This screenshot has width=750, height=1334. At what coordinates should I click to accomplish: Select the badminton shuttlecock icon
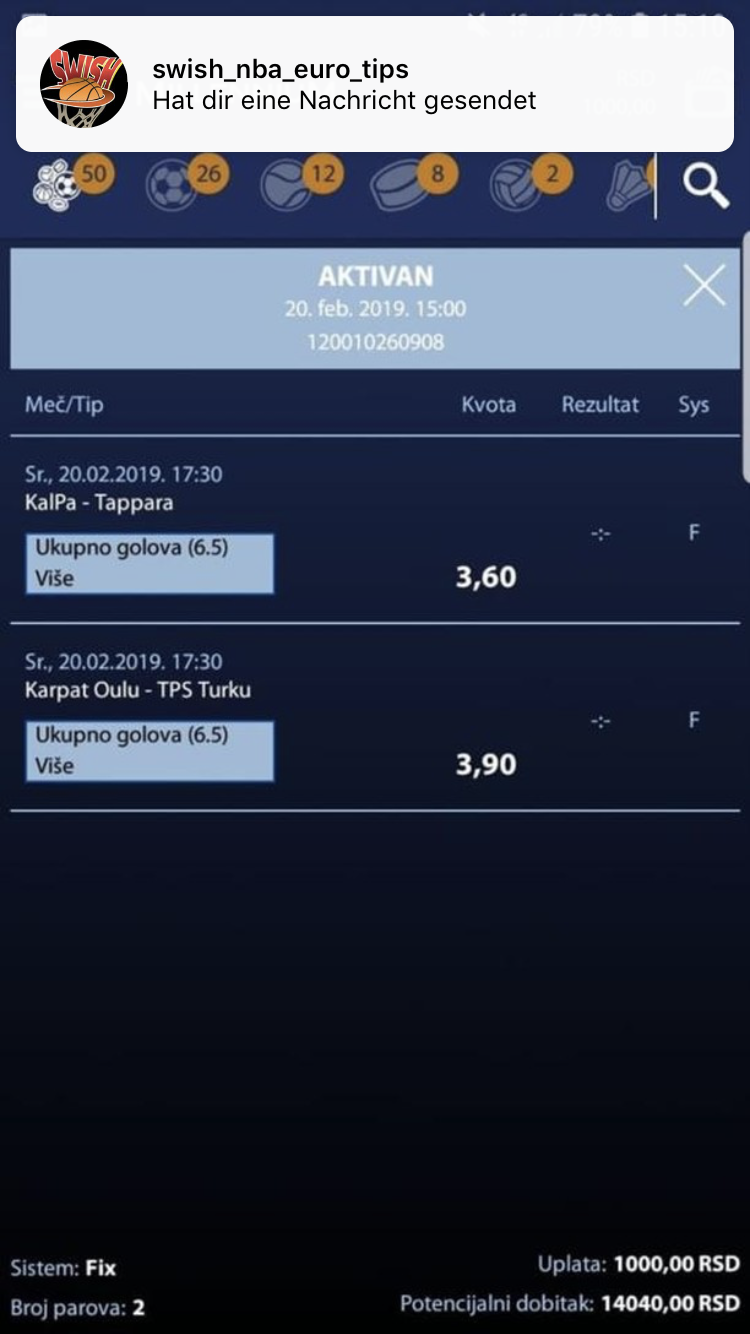(x=630, y=186)
